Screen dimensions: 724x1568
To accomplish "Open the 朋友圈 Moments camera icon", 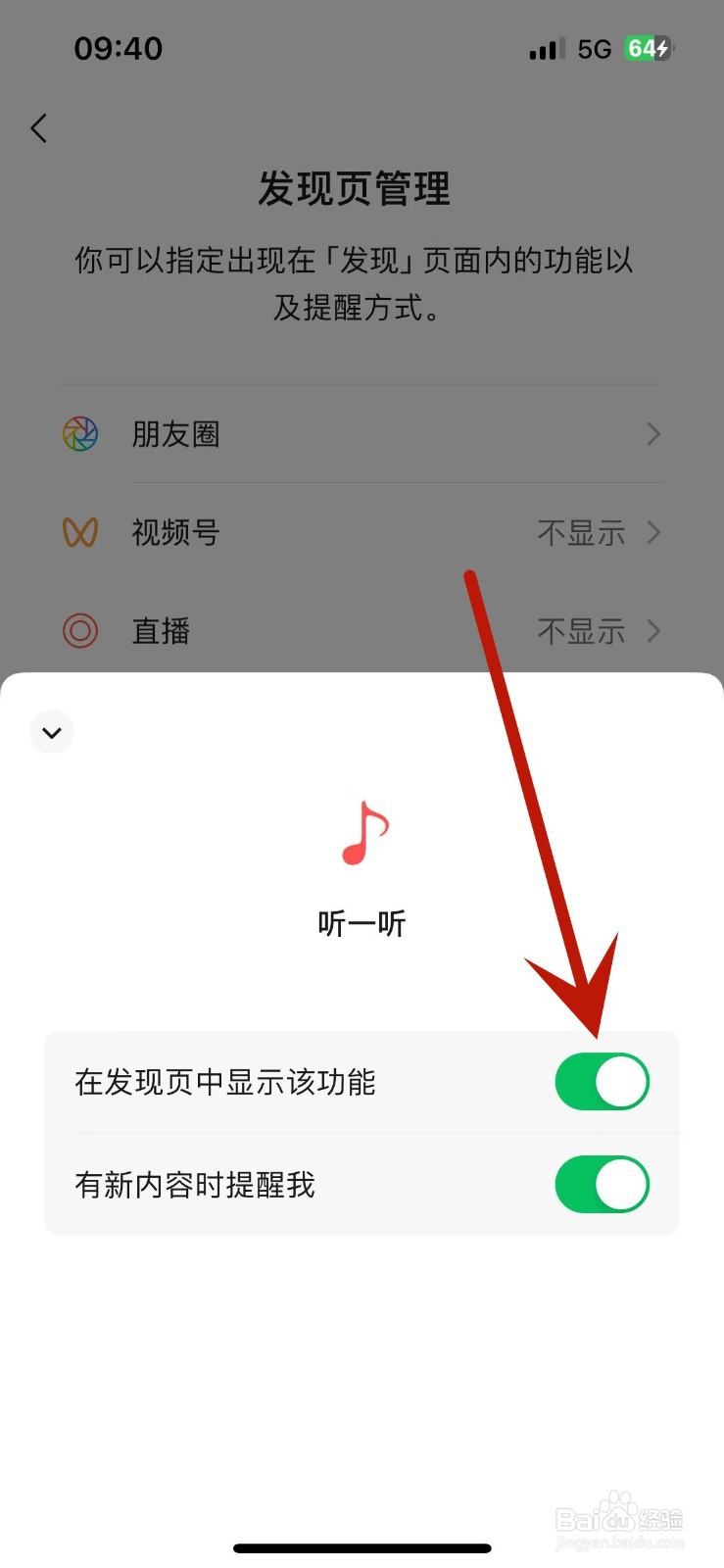I will (78, 434).
